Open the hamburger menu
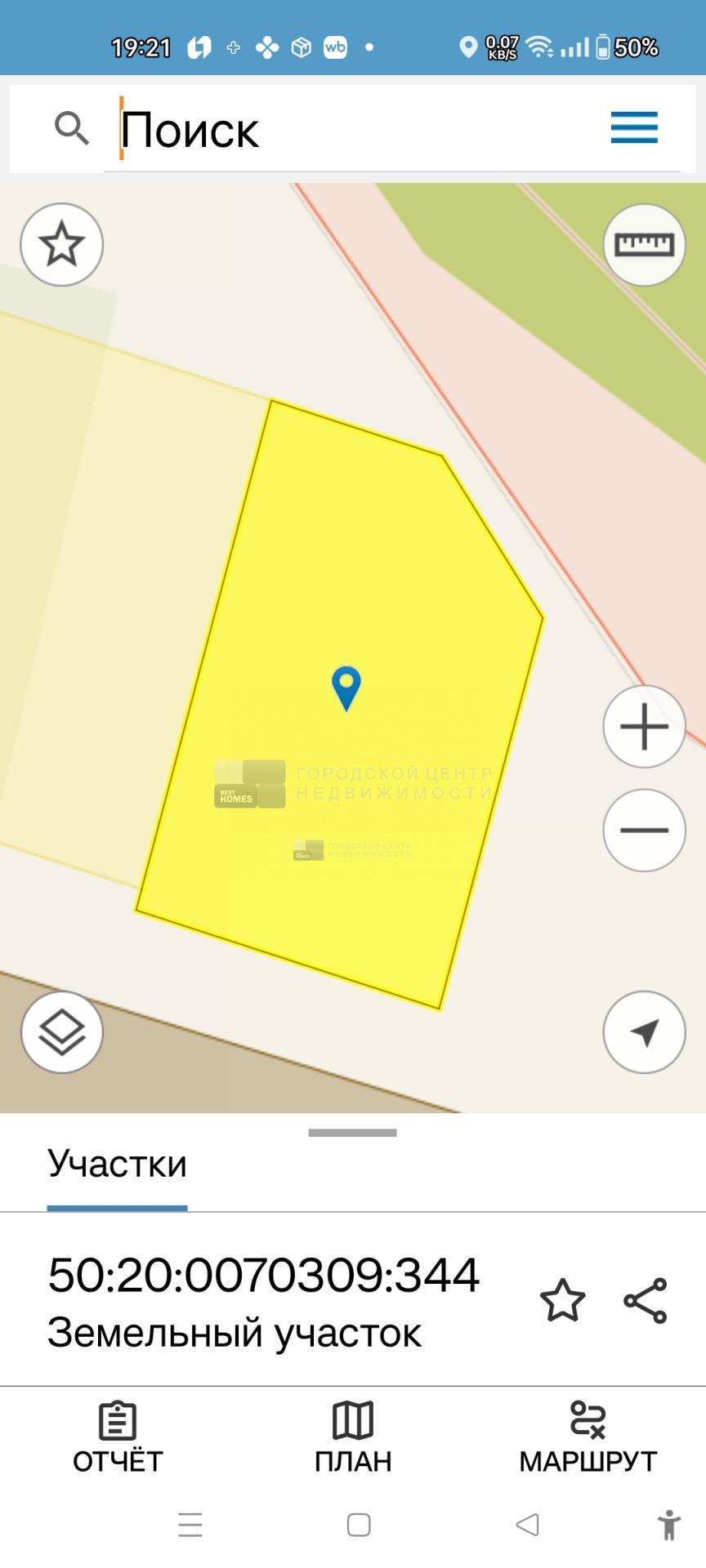Image resolution: width=706 pixels, height=1568 pixels. [x=634, y=128]
